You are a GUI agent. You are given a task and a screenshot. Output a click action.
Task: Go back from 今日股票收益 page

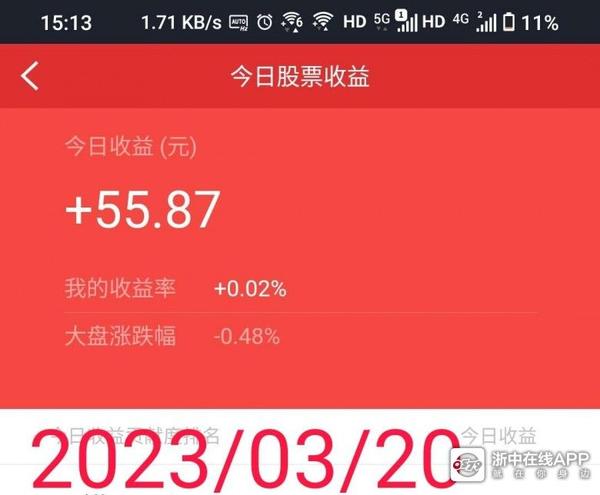tap(30, 77)
